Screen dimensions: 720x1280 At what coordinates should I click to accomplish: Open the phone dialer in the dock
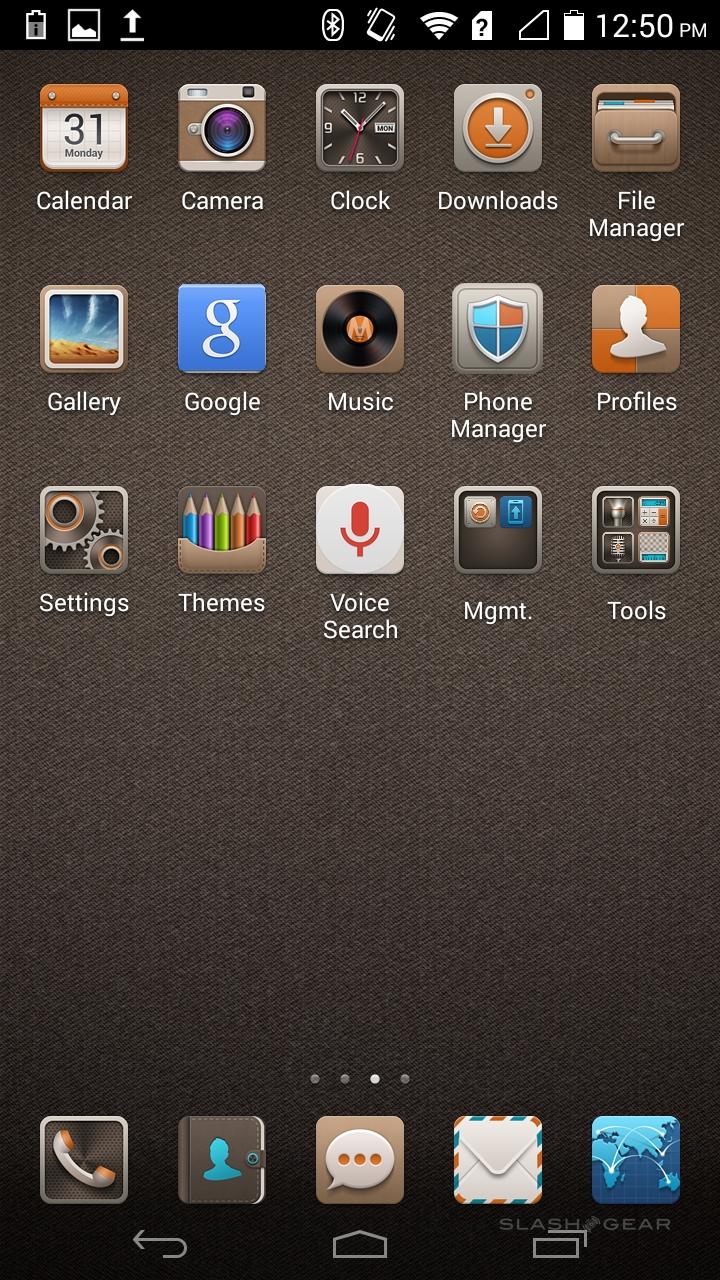pyautogui.click(x=84, y=1160)
